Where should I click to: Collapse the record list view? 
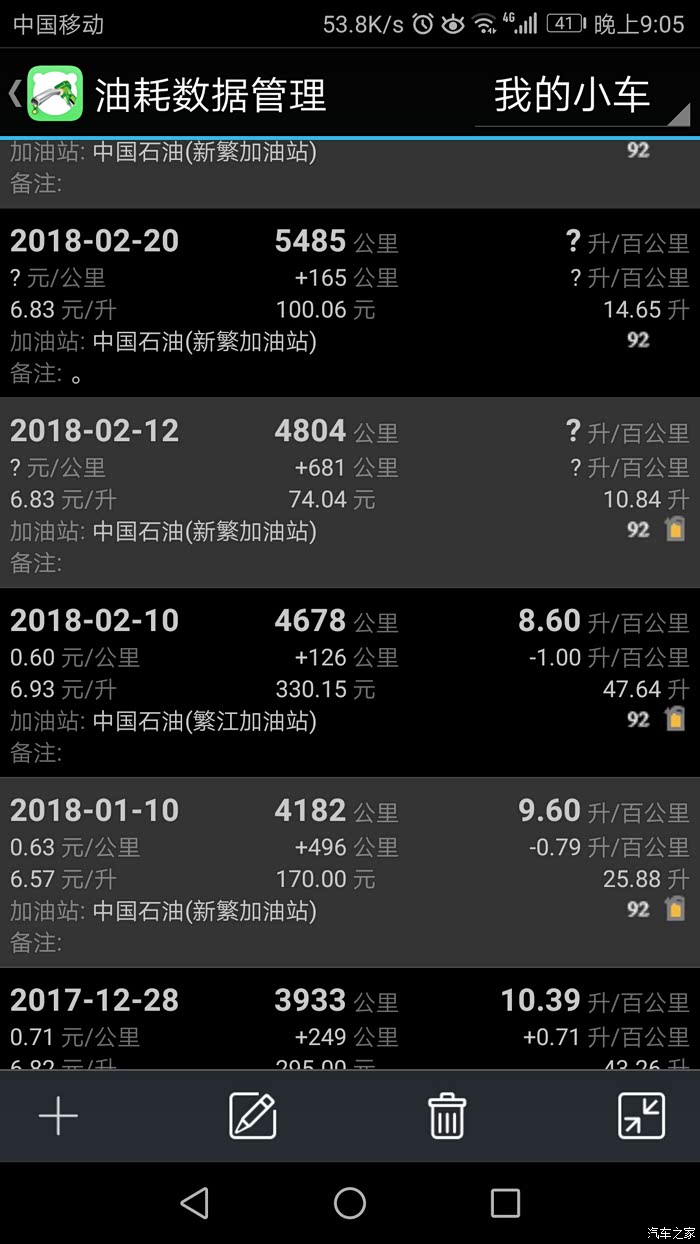click(x=641, y=1116)
